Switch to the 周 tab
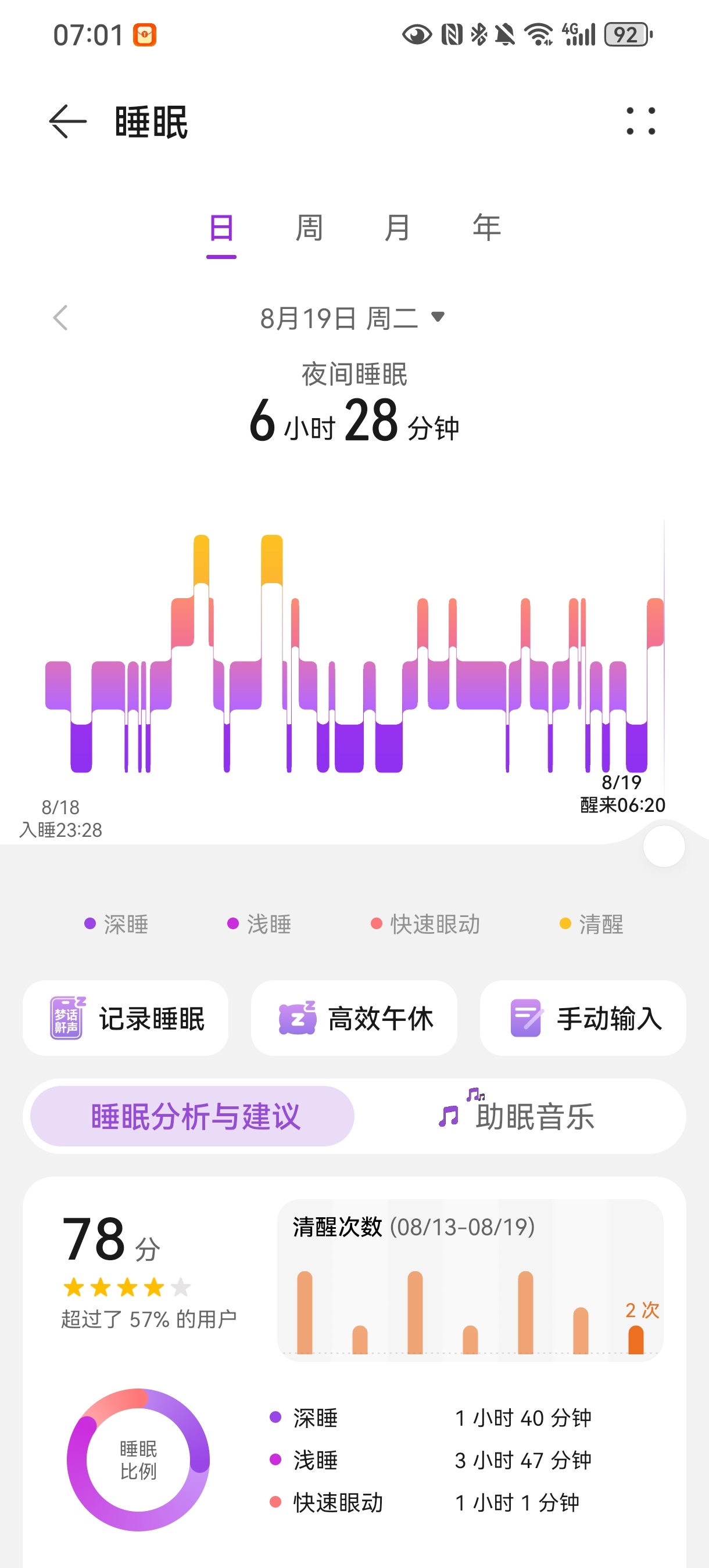 (309, 229)
